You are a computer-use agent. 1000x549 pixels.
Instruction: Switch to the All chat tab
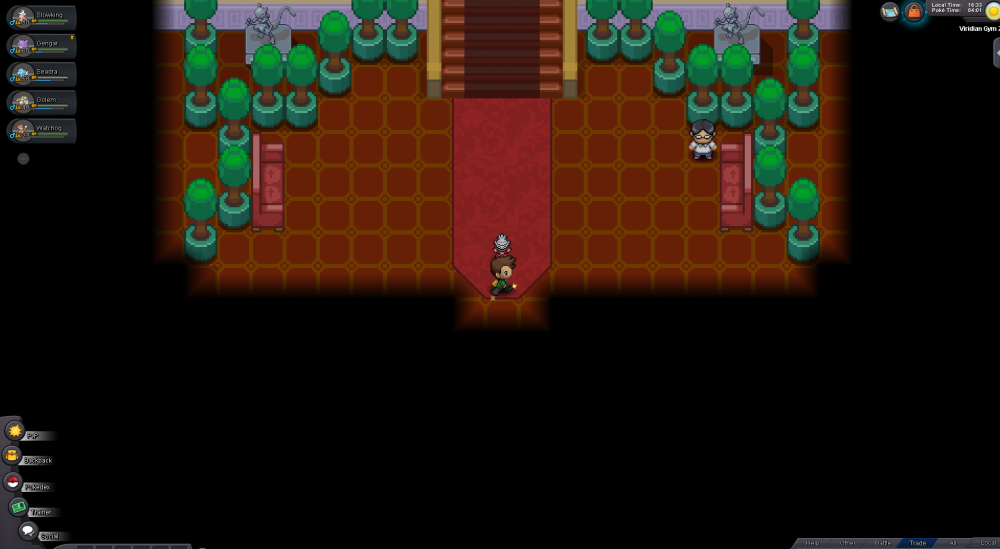pyautogui.click(x=952, y=543)
